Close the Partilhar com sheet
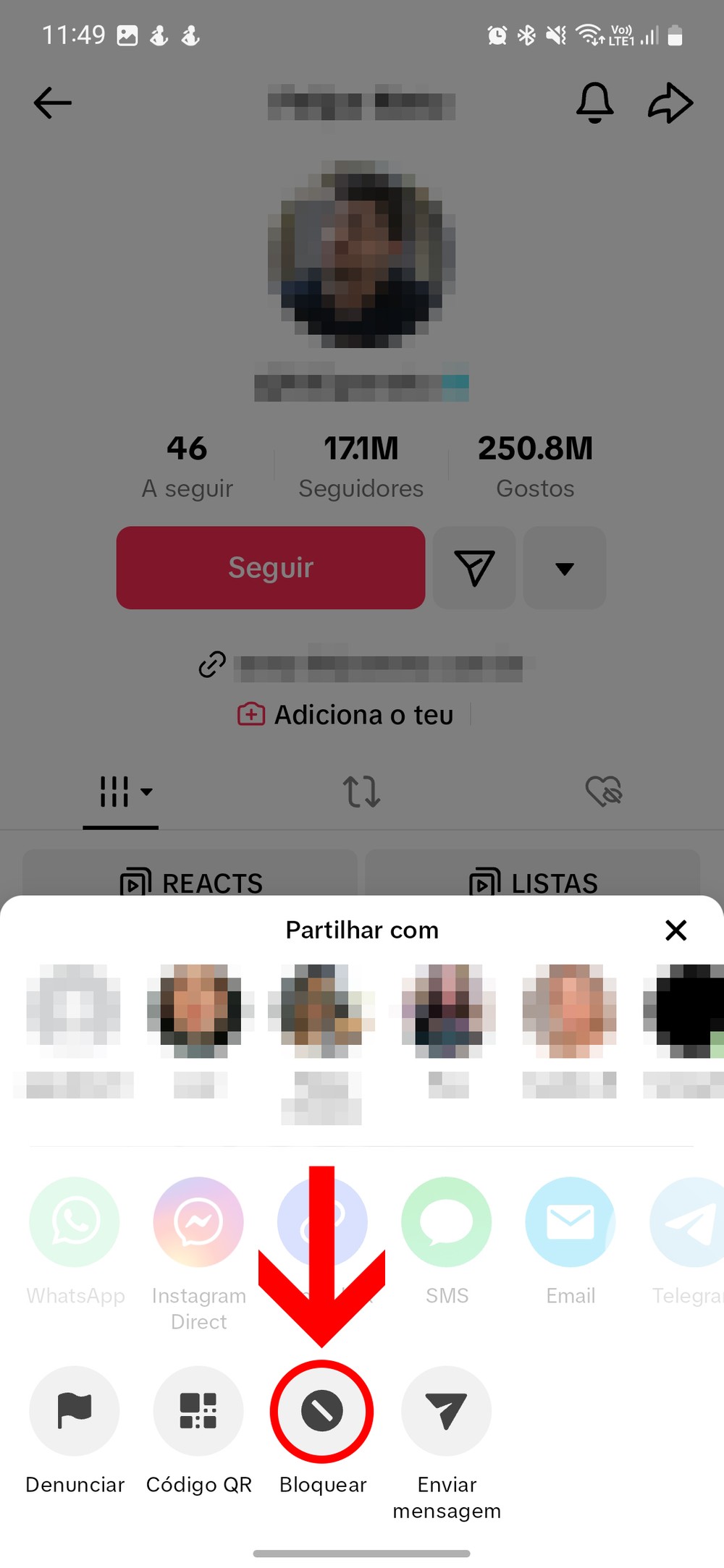The width and height of the screenshot is (724, 1568). (x=675, y=930)
